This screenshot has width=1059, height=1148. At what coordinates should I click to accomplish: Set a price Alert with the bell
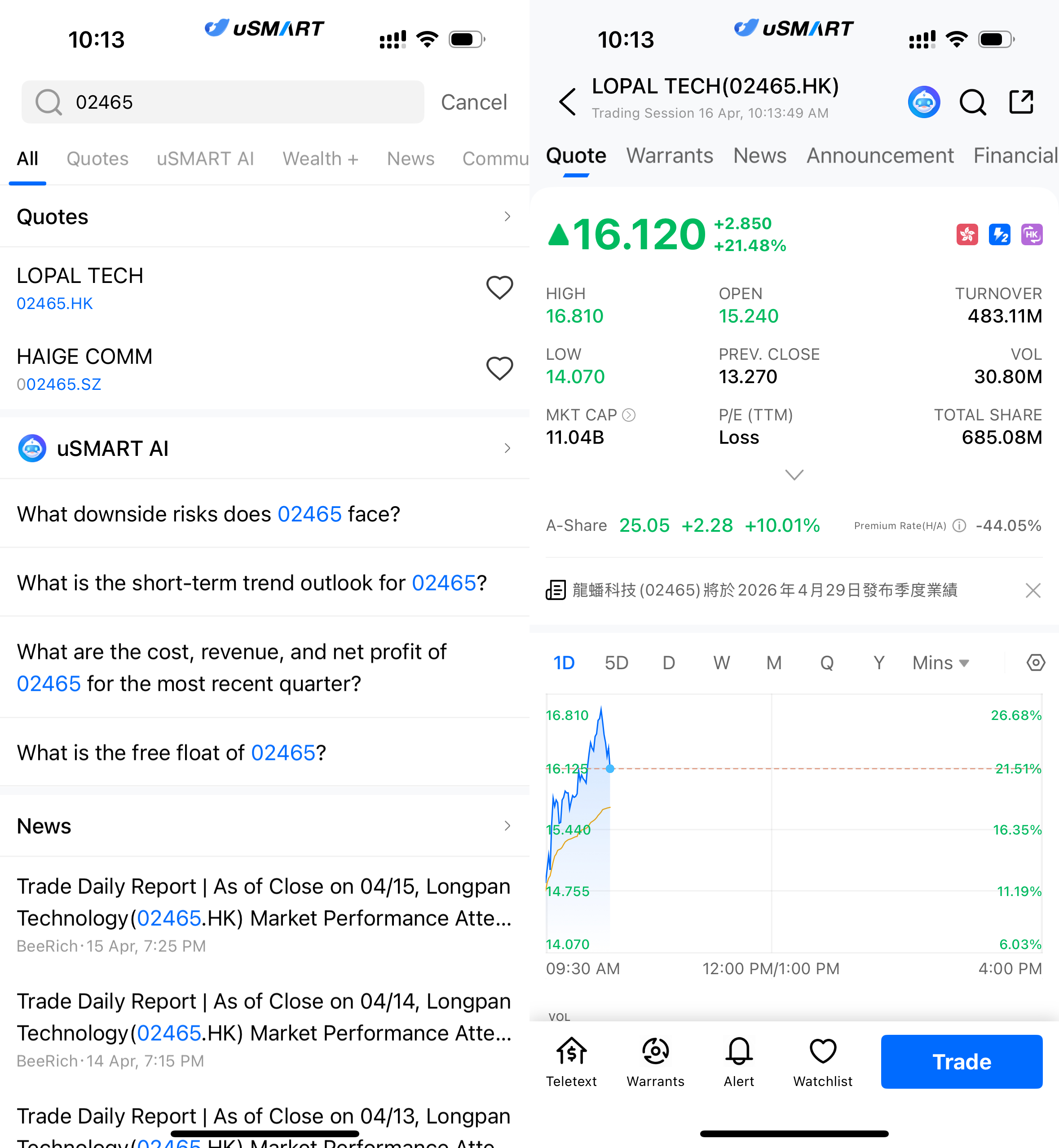(x=739, y=1062)
